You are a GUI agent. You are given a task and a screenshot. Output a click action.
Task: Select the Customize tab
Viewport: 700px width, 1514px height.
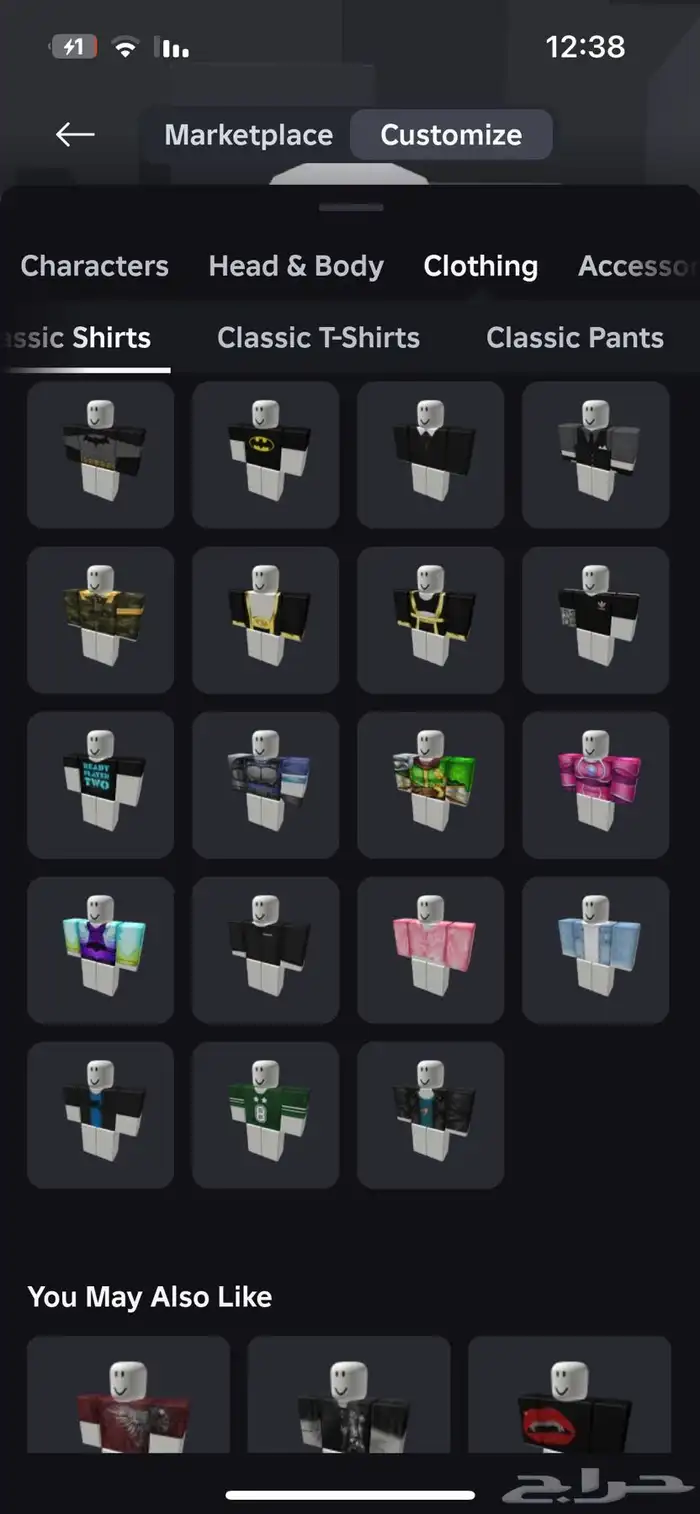451,135
